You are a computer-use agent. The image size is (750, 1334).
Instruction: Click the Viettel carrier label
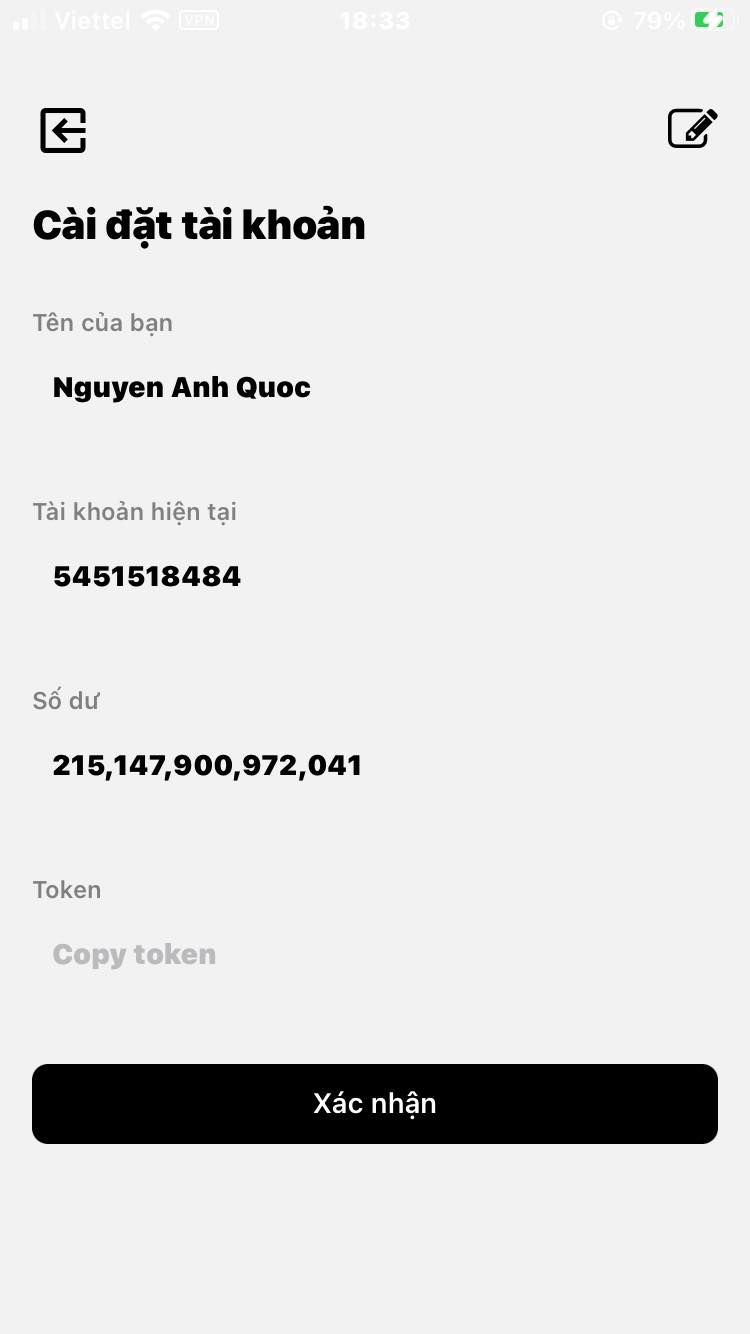point(90,19)
